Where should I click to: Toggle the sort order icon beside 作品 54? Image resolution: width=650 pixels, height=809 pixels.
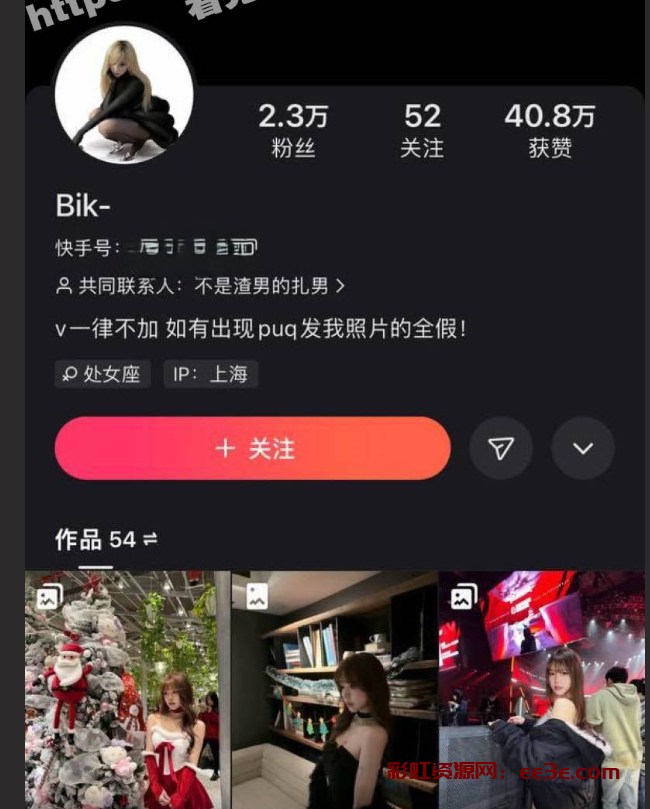[150, 540]
